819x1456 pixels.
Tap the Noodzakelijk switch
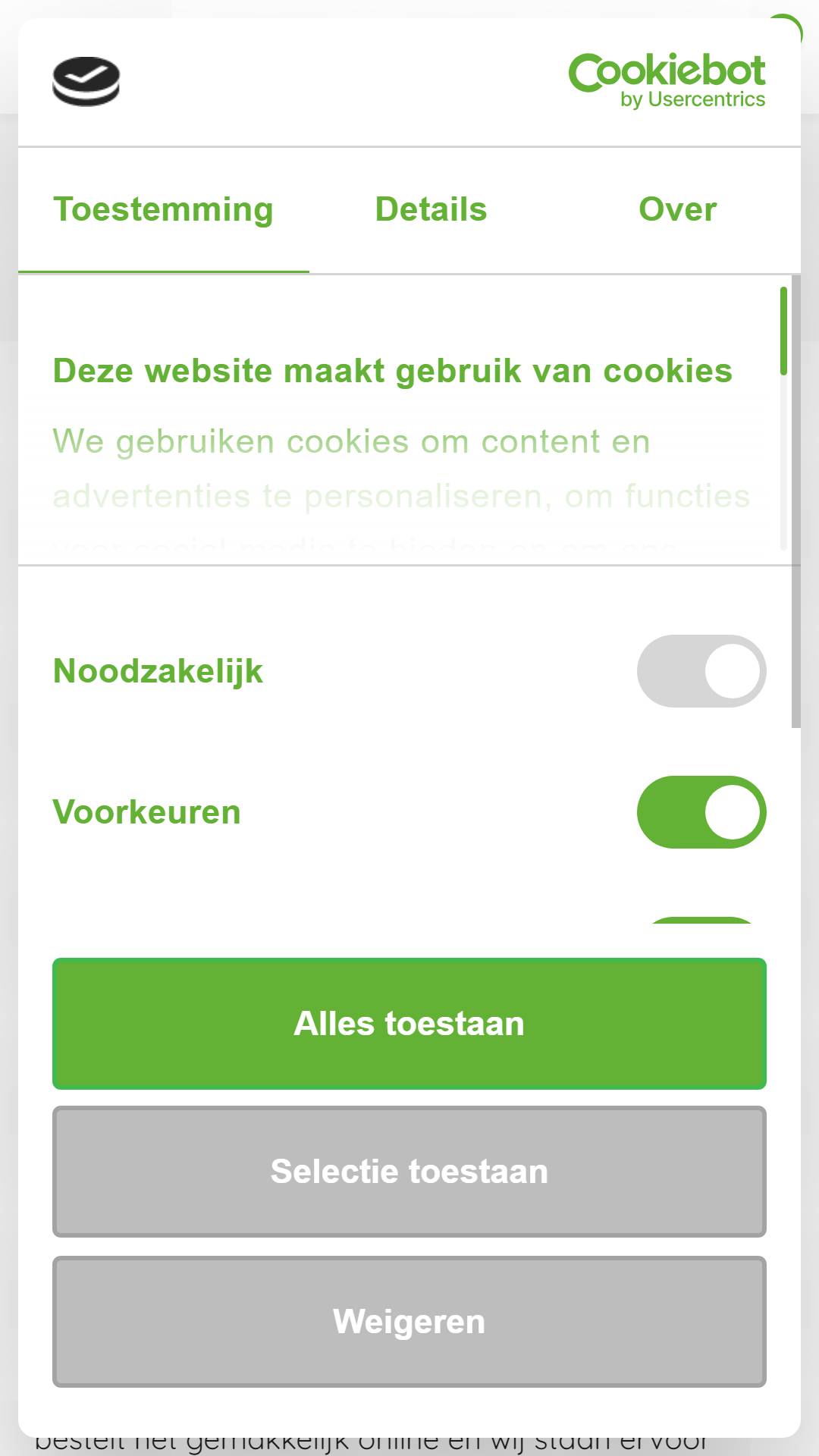[x=701, y=671]
